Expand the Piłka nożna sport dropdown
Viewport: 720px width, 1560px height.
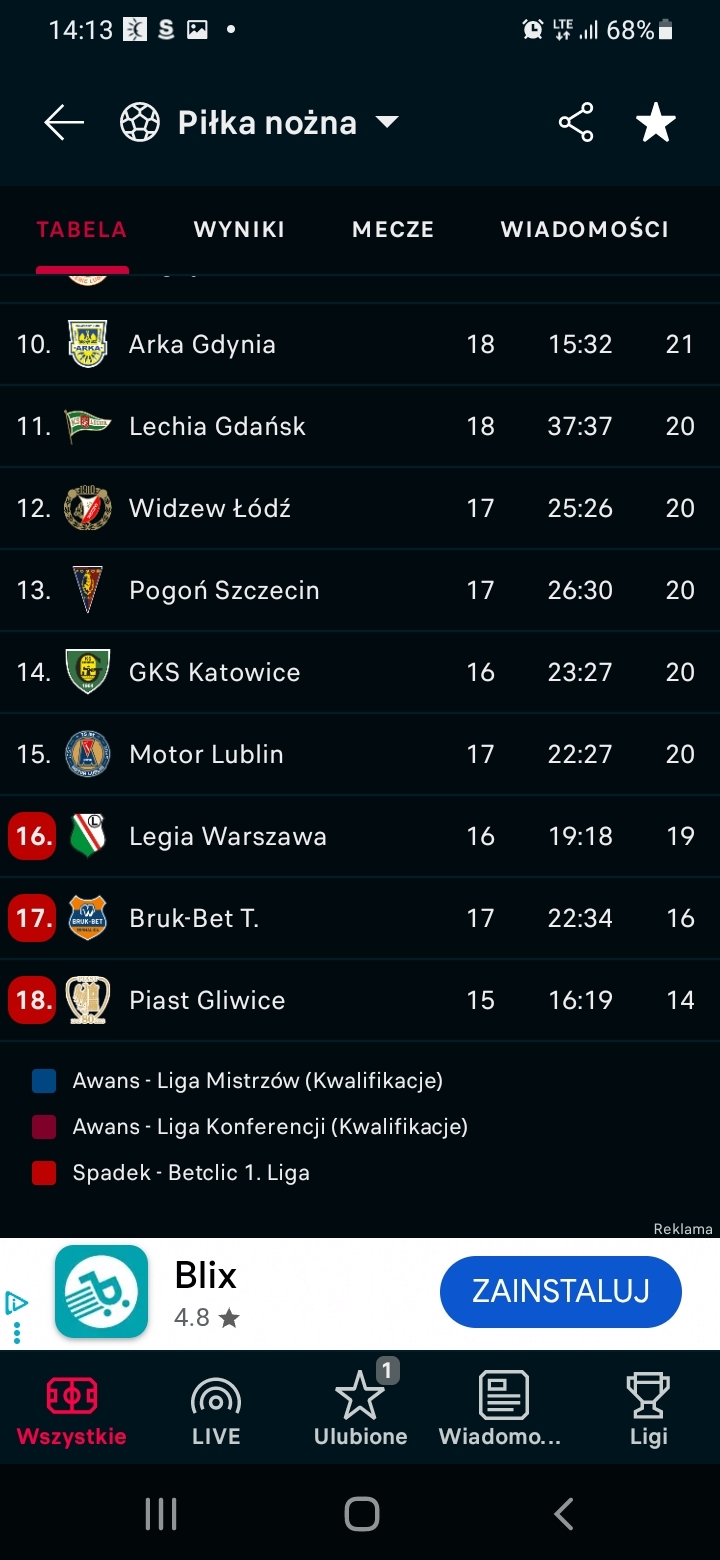click(x=387, y=123)
